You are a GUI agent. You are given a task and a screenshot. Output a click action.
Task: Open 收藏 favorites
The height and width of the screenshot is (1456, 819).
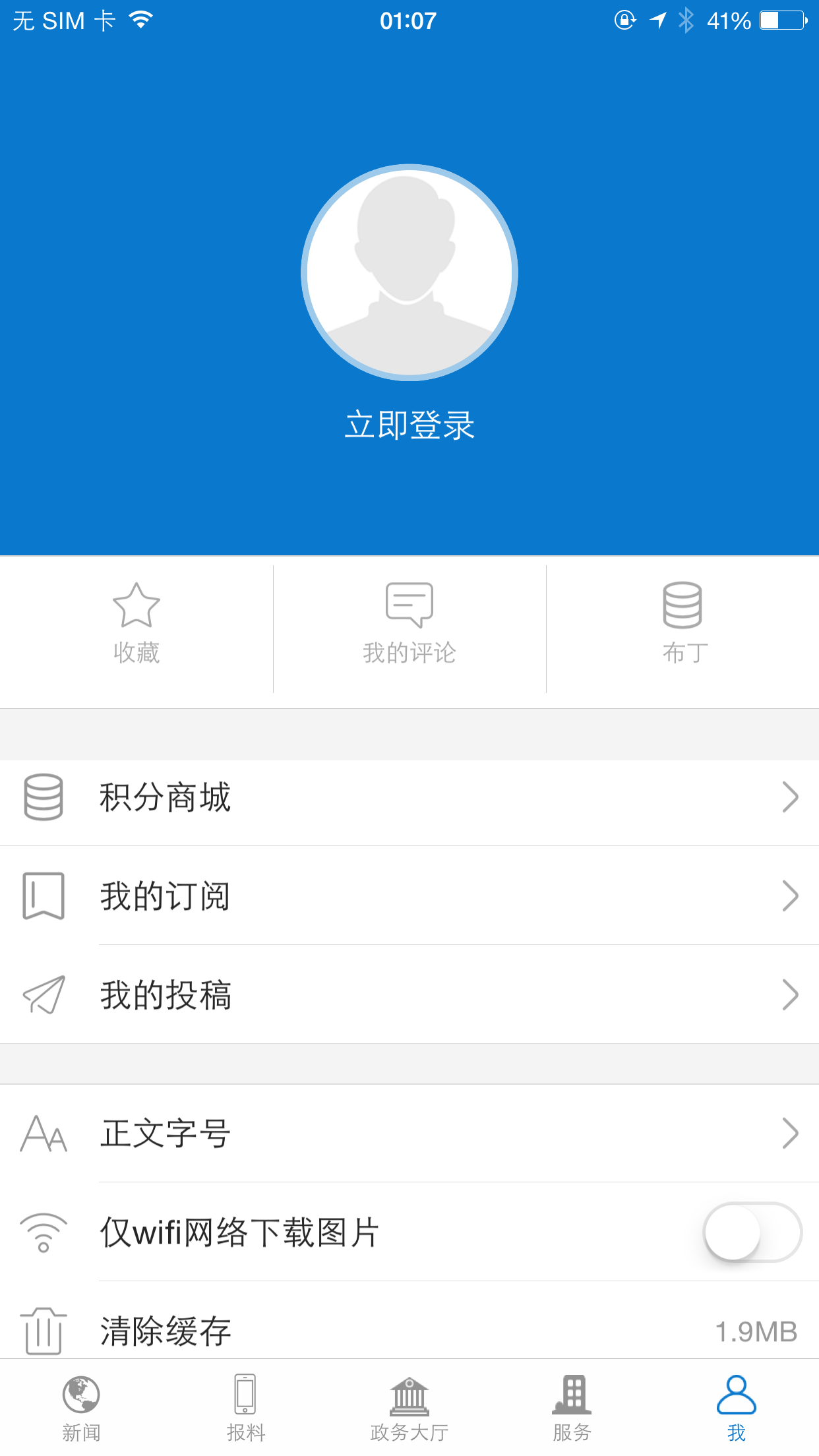coord(136,624)
